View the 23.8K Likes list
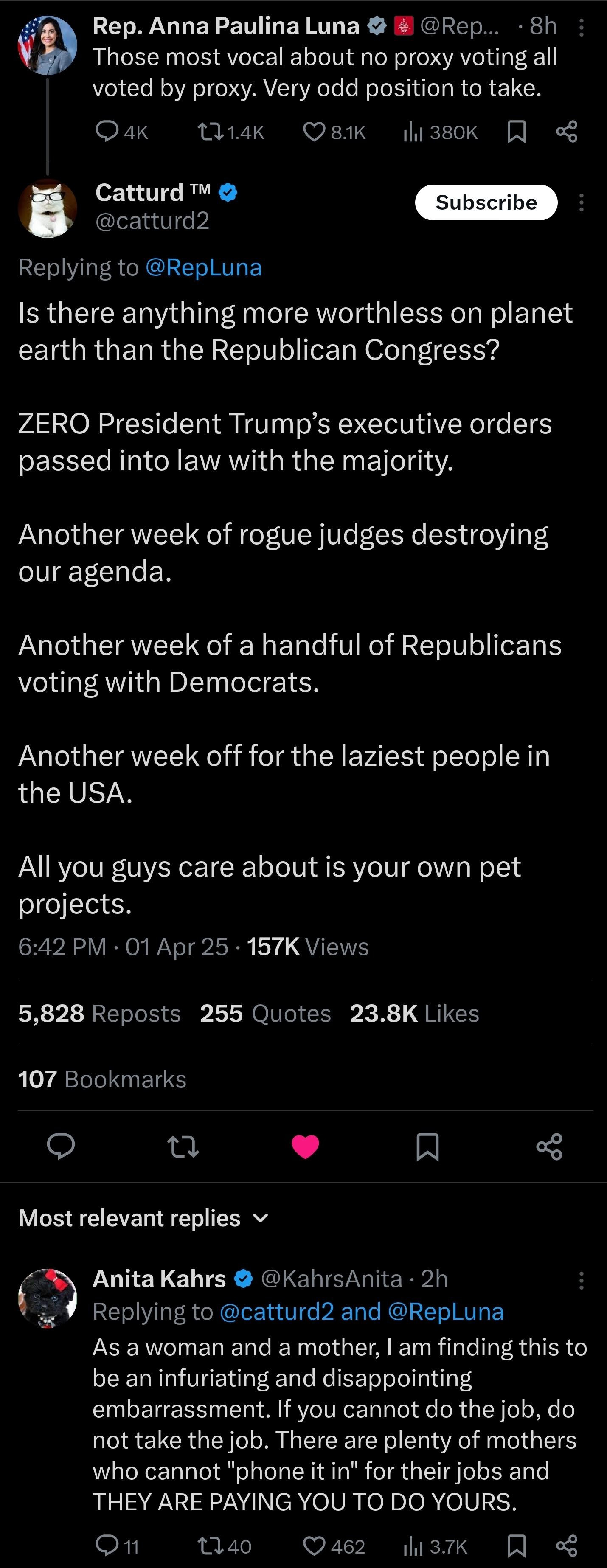The image size is (607, 1568). (x=414, y=1014)
